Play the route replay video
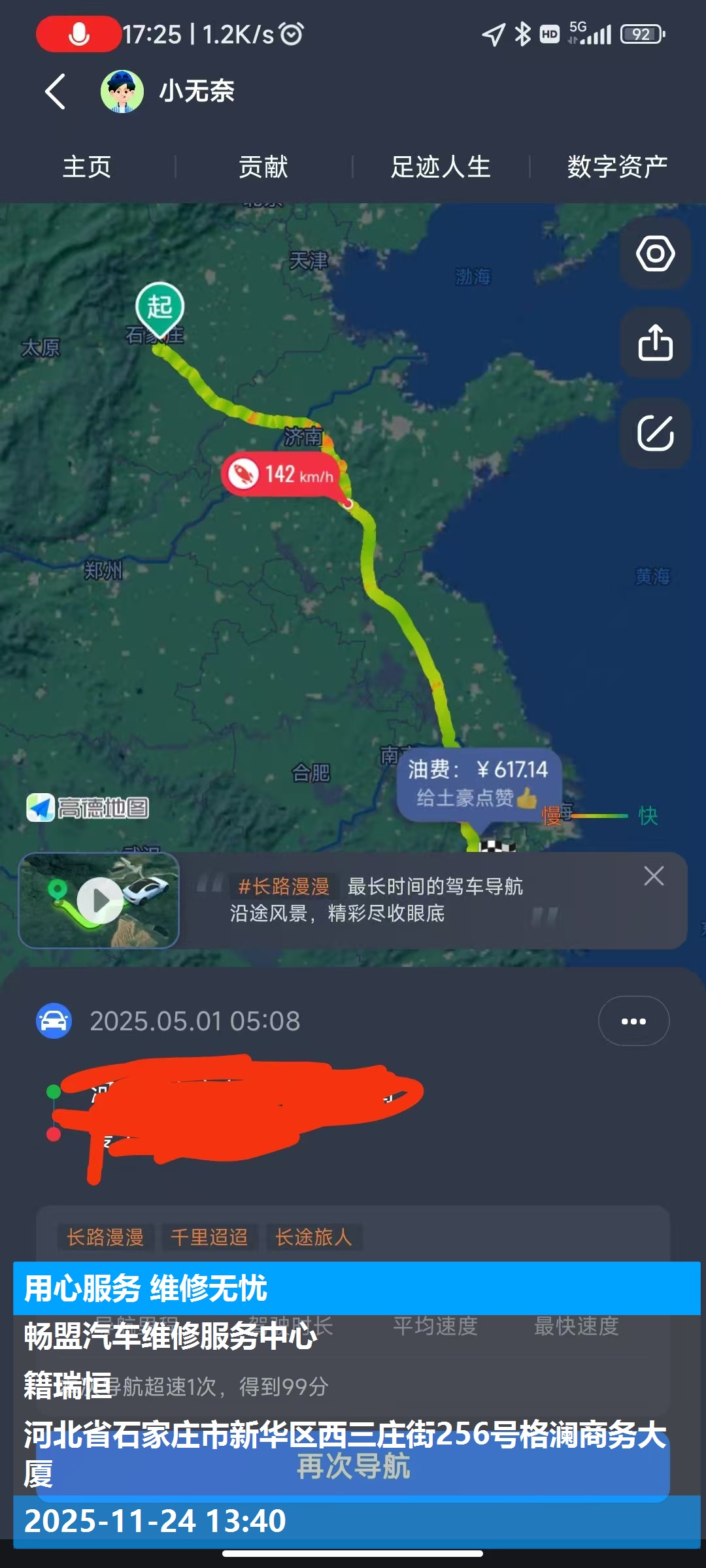This screenshot has width=706, height=1568. point(99,901)
